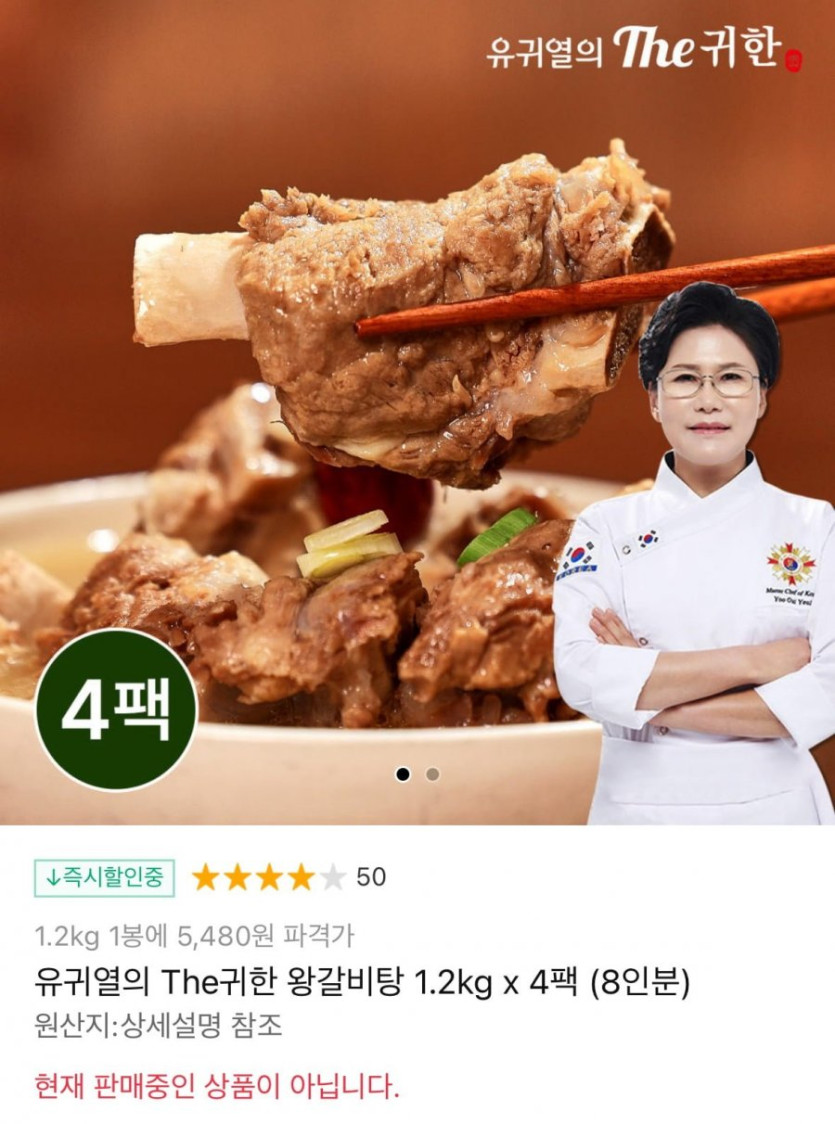
Task: Open the 50 reviews star rating
Action: 288,877
